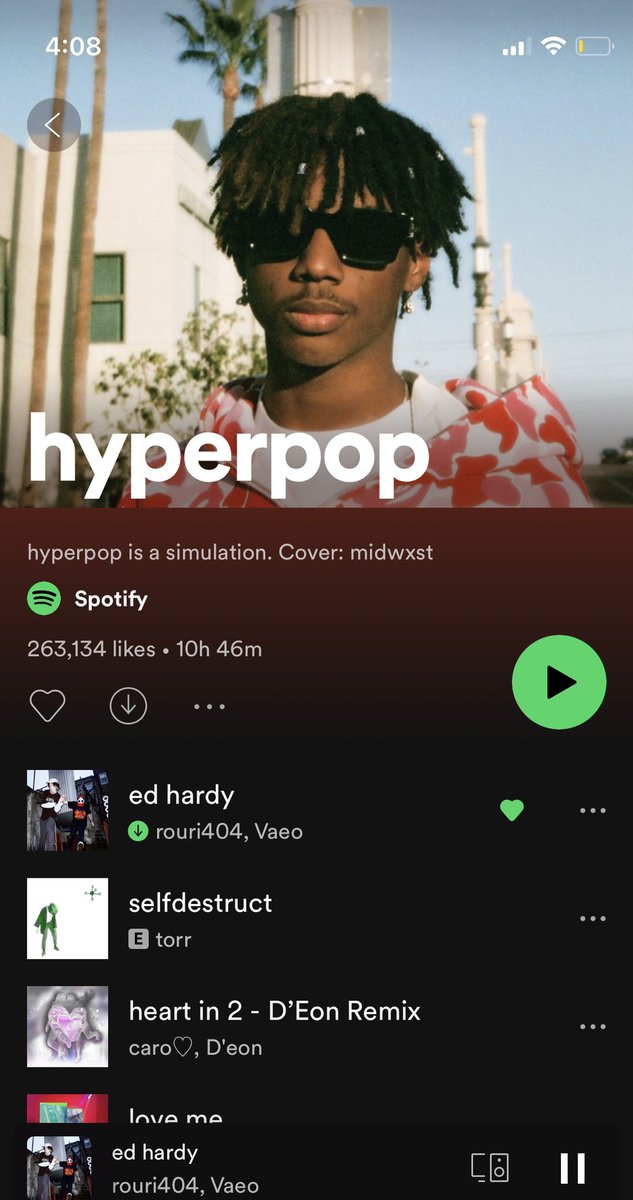Open the playlist's more options menu
The width and height of the screenshot is (633, 1200).
tap(209, 706)
